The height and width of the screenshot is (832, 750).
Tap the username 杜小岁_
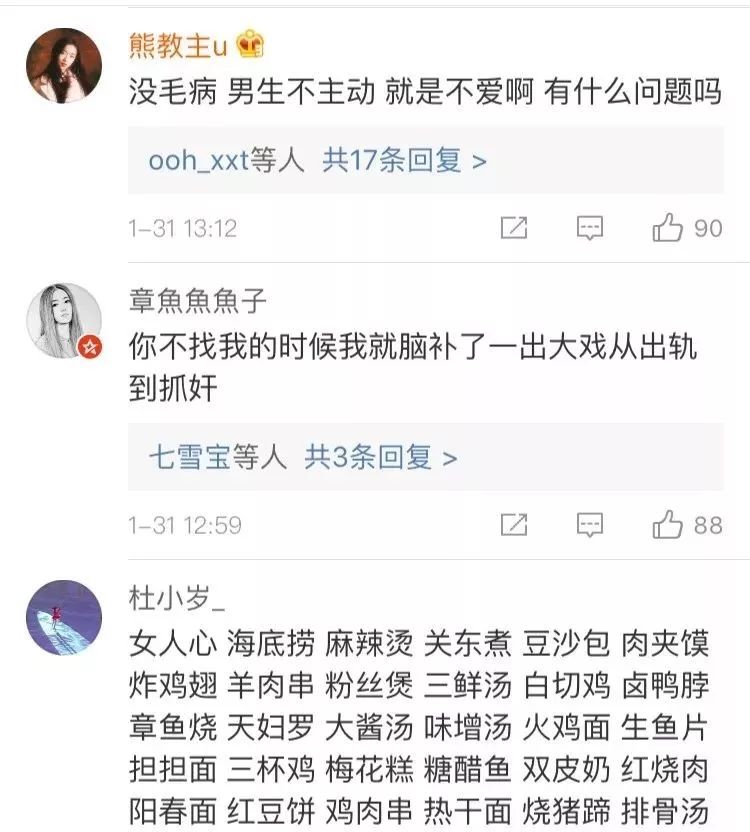(176, 599)
